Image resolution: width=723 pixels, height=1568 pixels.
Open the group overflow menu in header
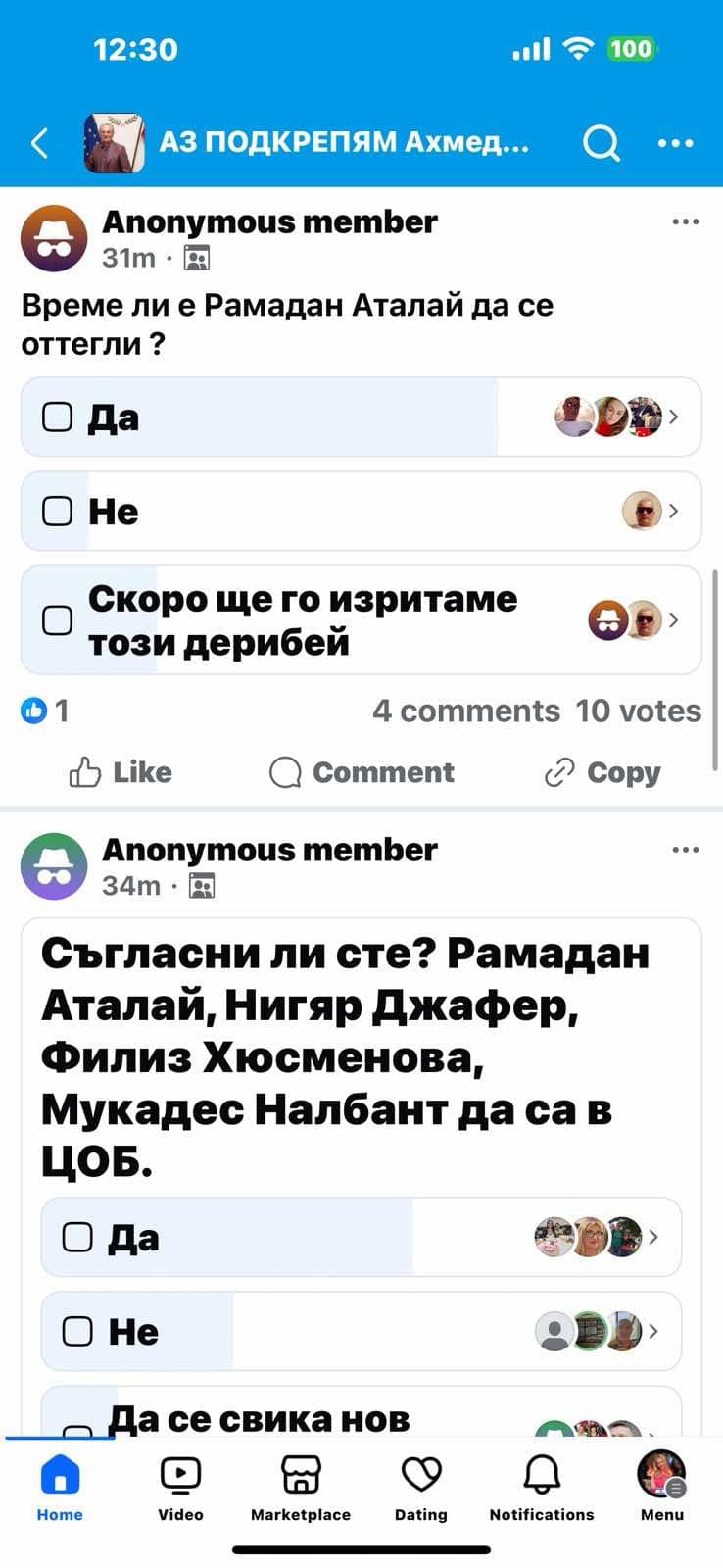click(x=676, y=143)
